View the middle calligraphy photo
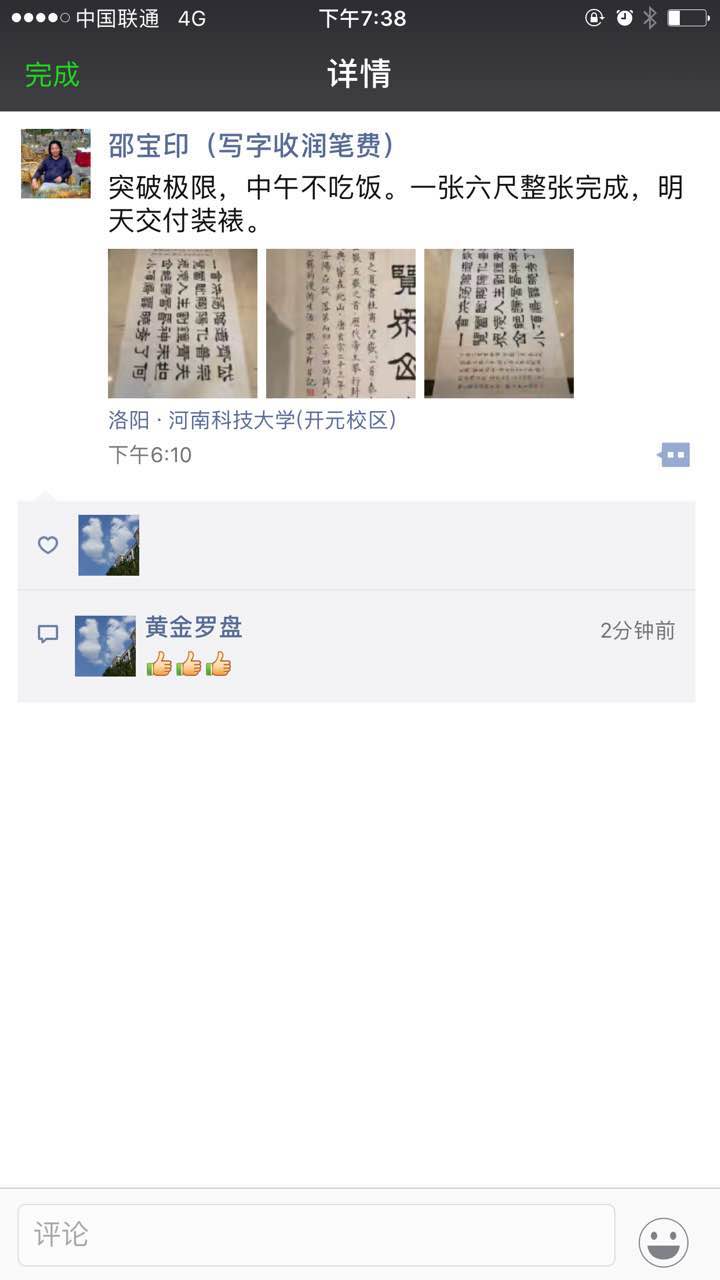 point(340,323)
